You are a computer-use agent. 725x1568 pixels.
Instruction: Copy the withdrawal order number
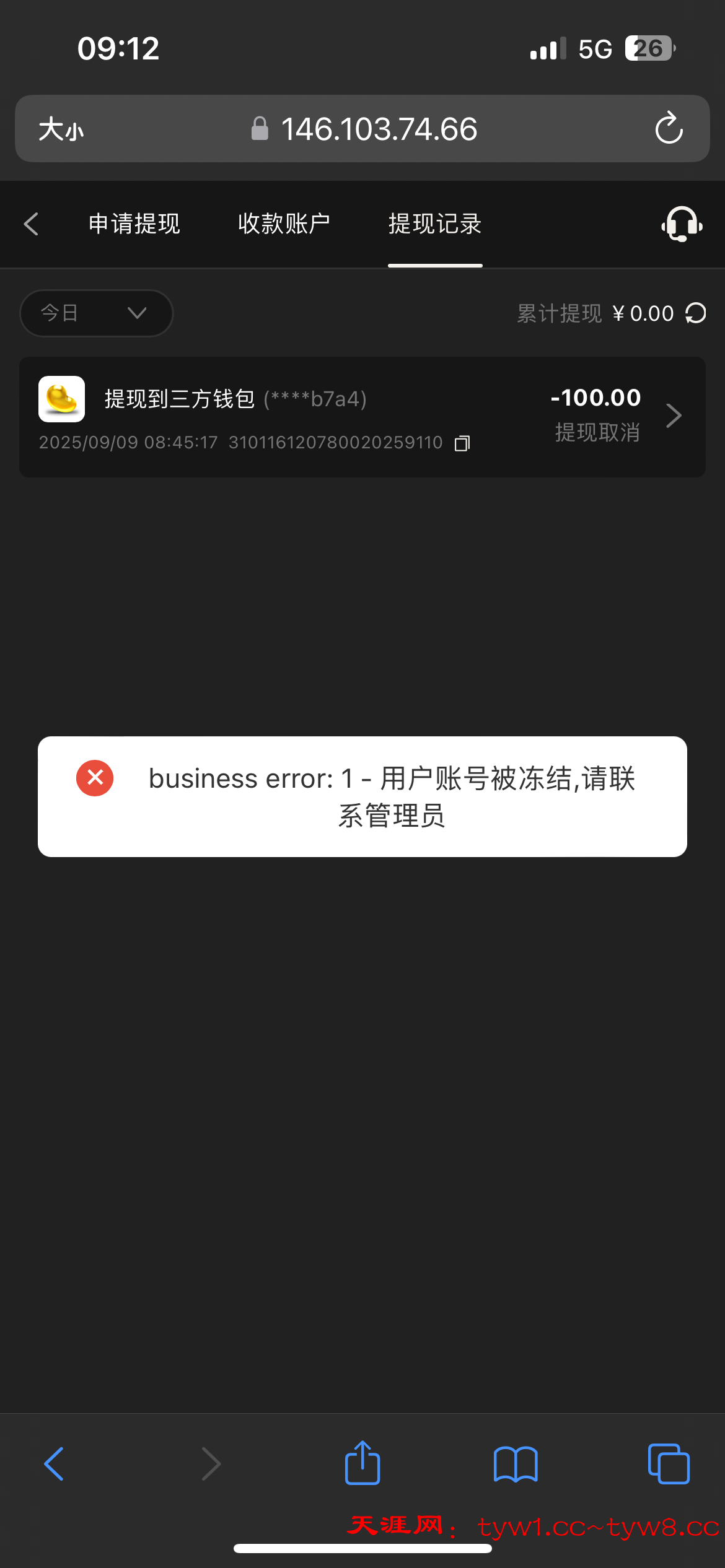pos(462,443)
